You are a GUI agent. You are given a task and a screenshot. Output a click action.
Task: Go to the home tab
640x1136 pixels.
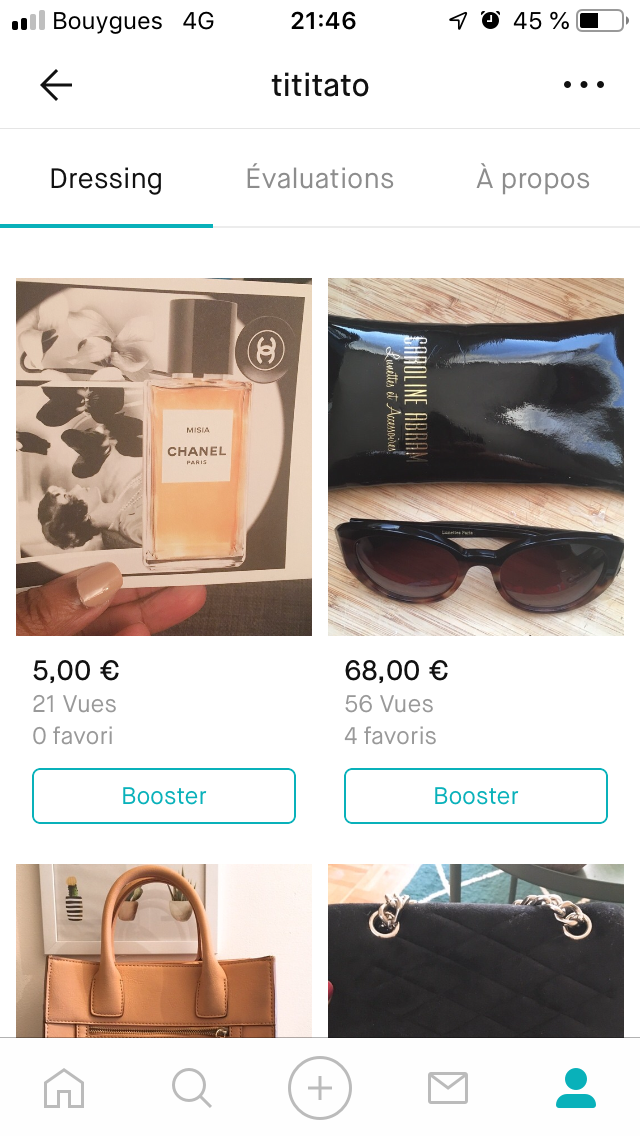pos(64,1087)
